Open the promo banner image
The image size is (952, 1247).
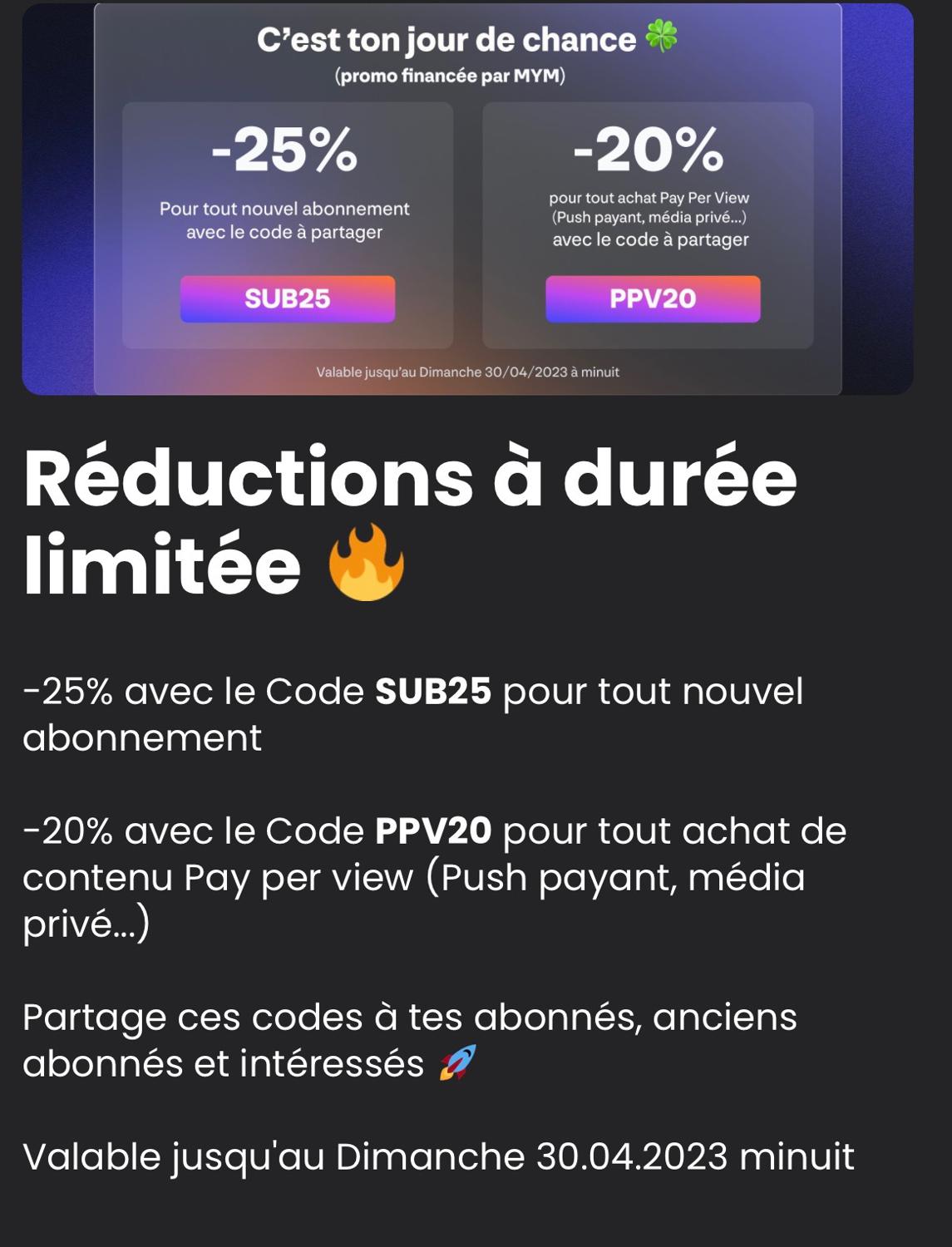467,200
